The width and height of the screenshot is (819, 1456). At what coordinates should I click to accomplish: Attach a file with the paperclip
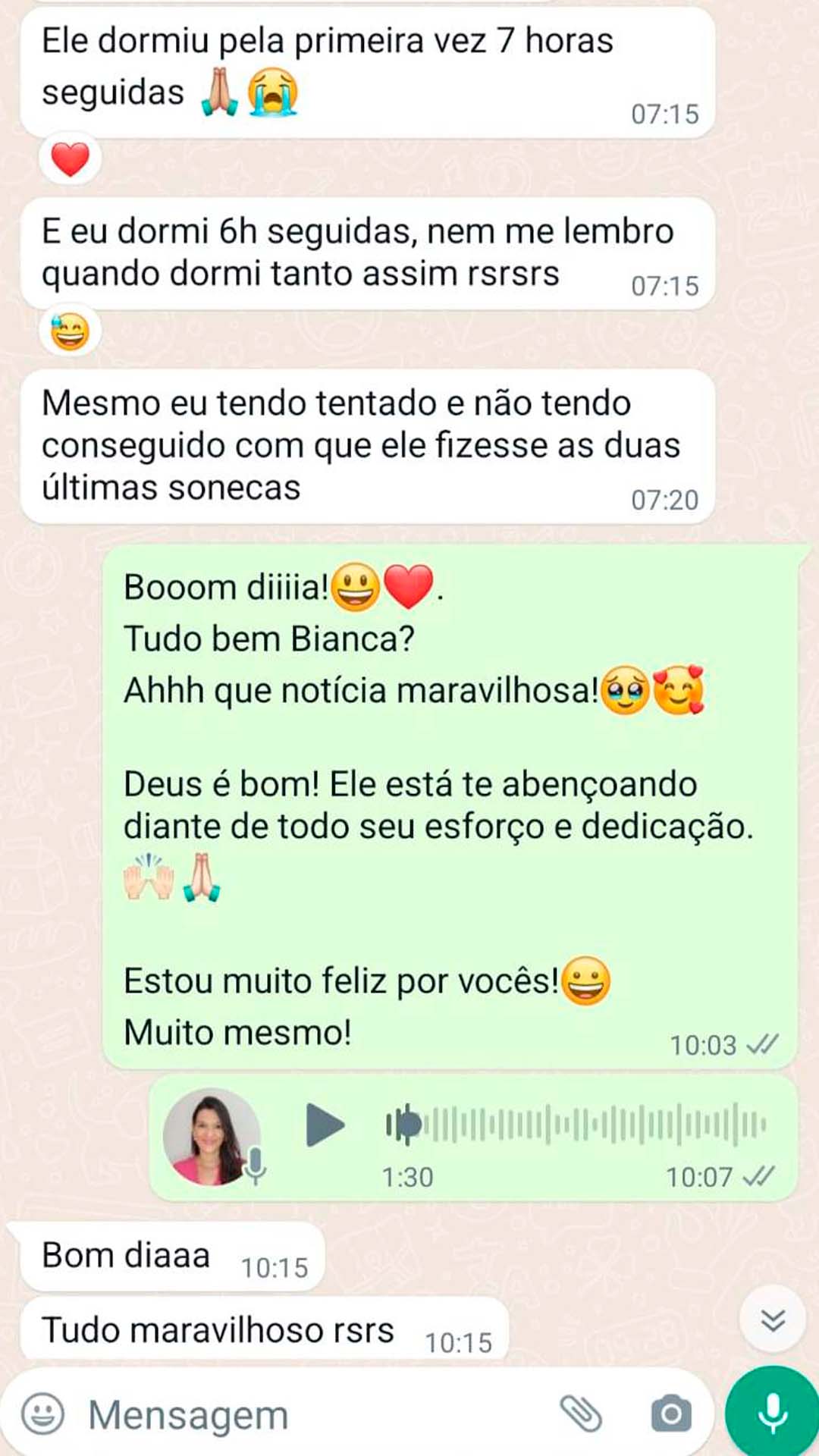pyautogui.click(x=581, y=1414)
